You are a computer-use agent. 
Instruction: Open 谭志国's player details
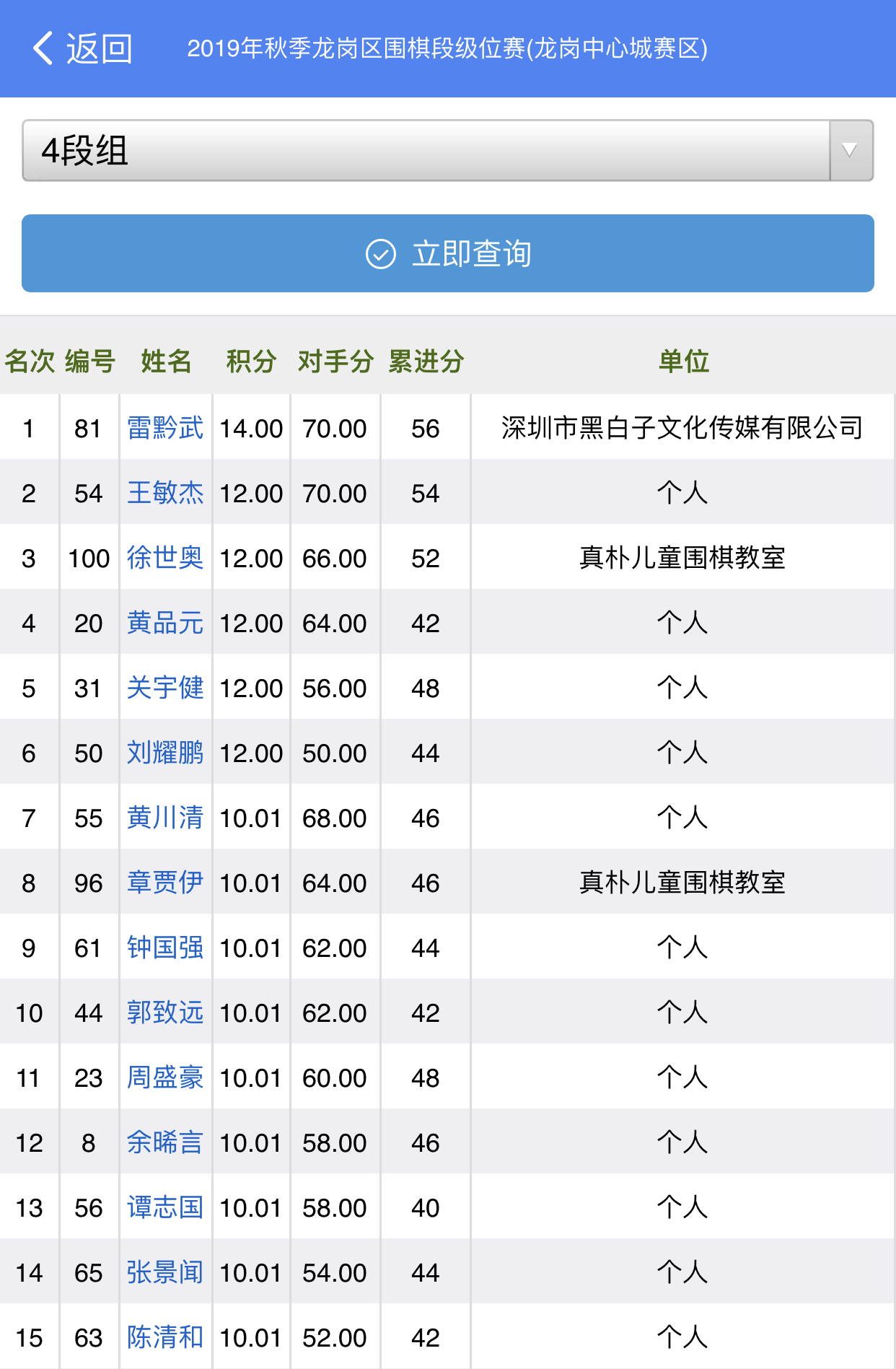165,1207
